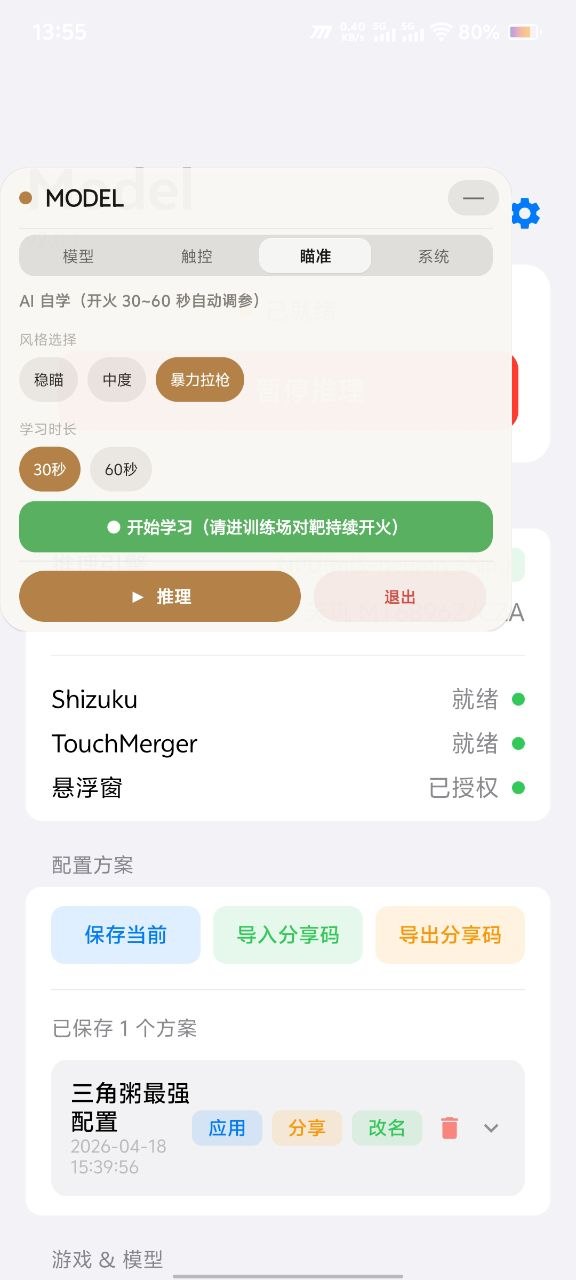Image resolution: width=576 pixels, height=1280 pixels.
Task: Tap 退出 to exit the panel
Action: point(400,597)
